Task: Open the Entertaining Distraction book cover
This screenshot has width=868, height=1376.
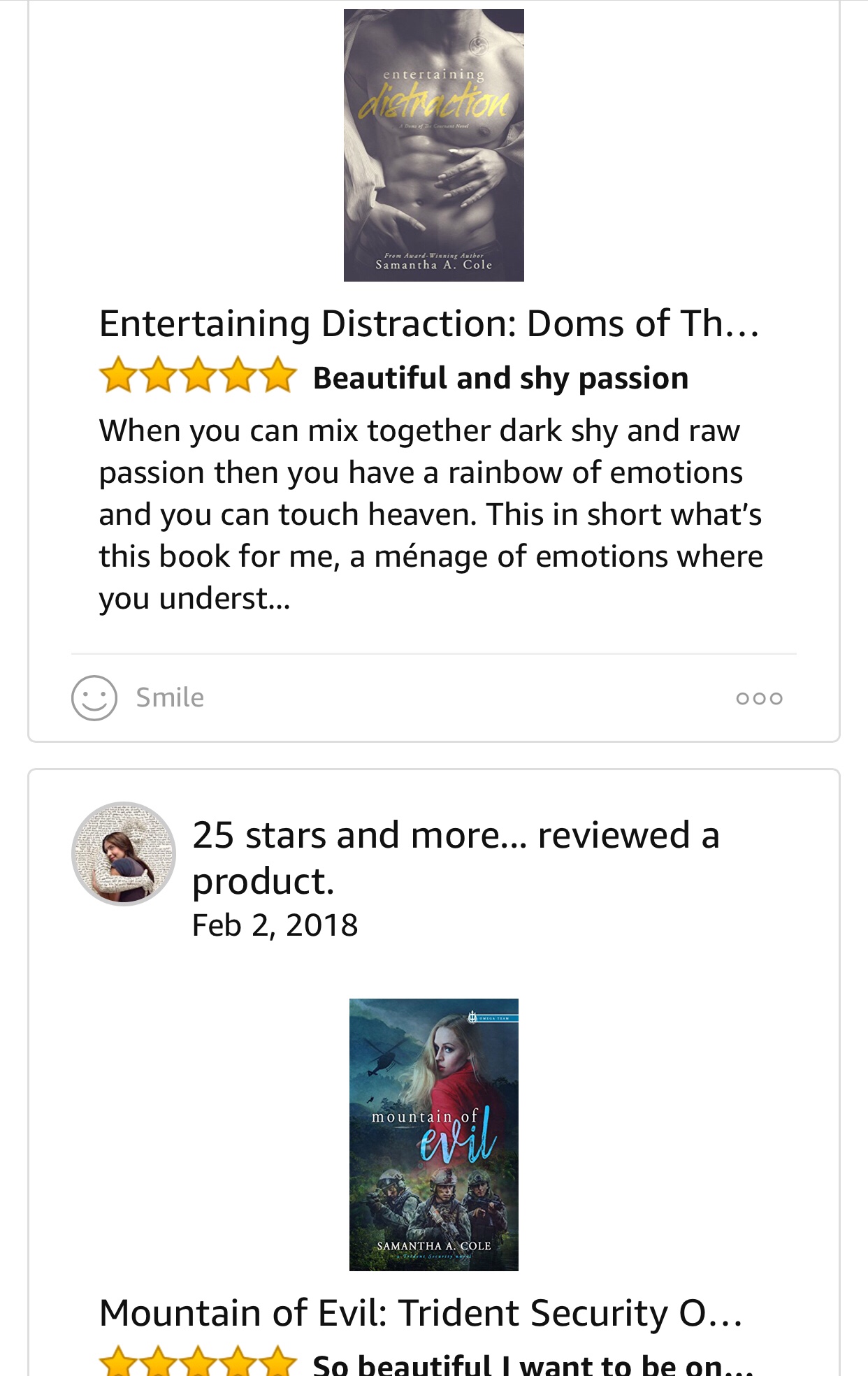Action: click(x=433, y=145)
